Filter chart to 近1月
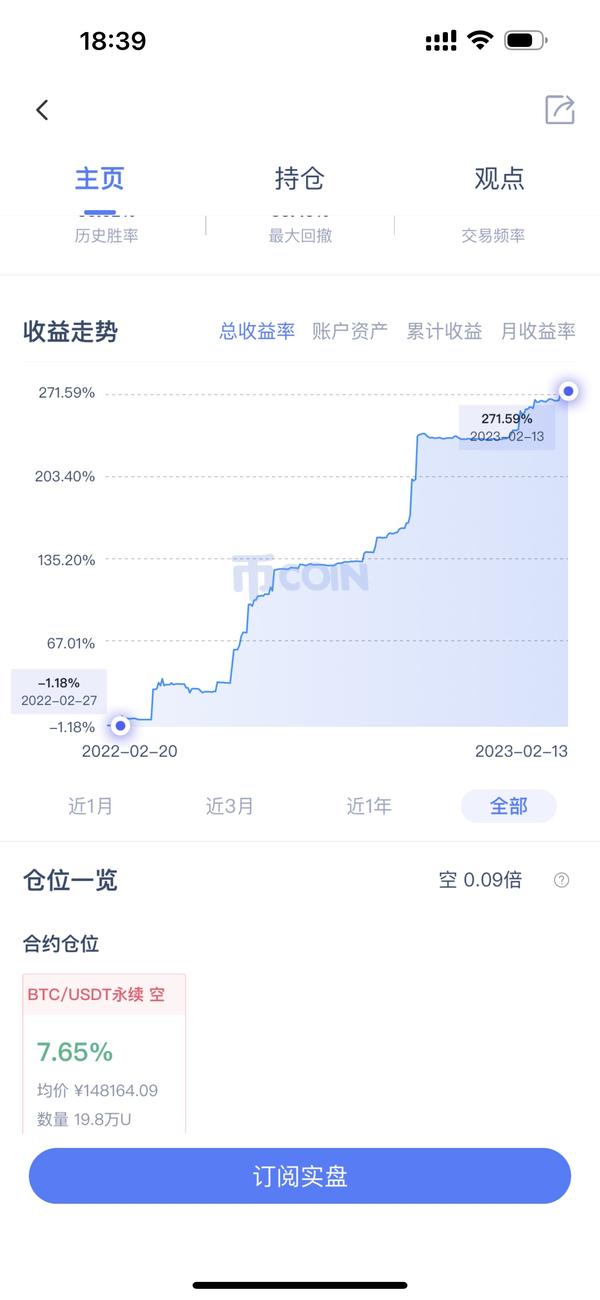The image size is (600, 1300). tap(91, 806)
